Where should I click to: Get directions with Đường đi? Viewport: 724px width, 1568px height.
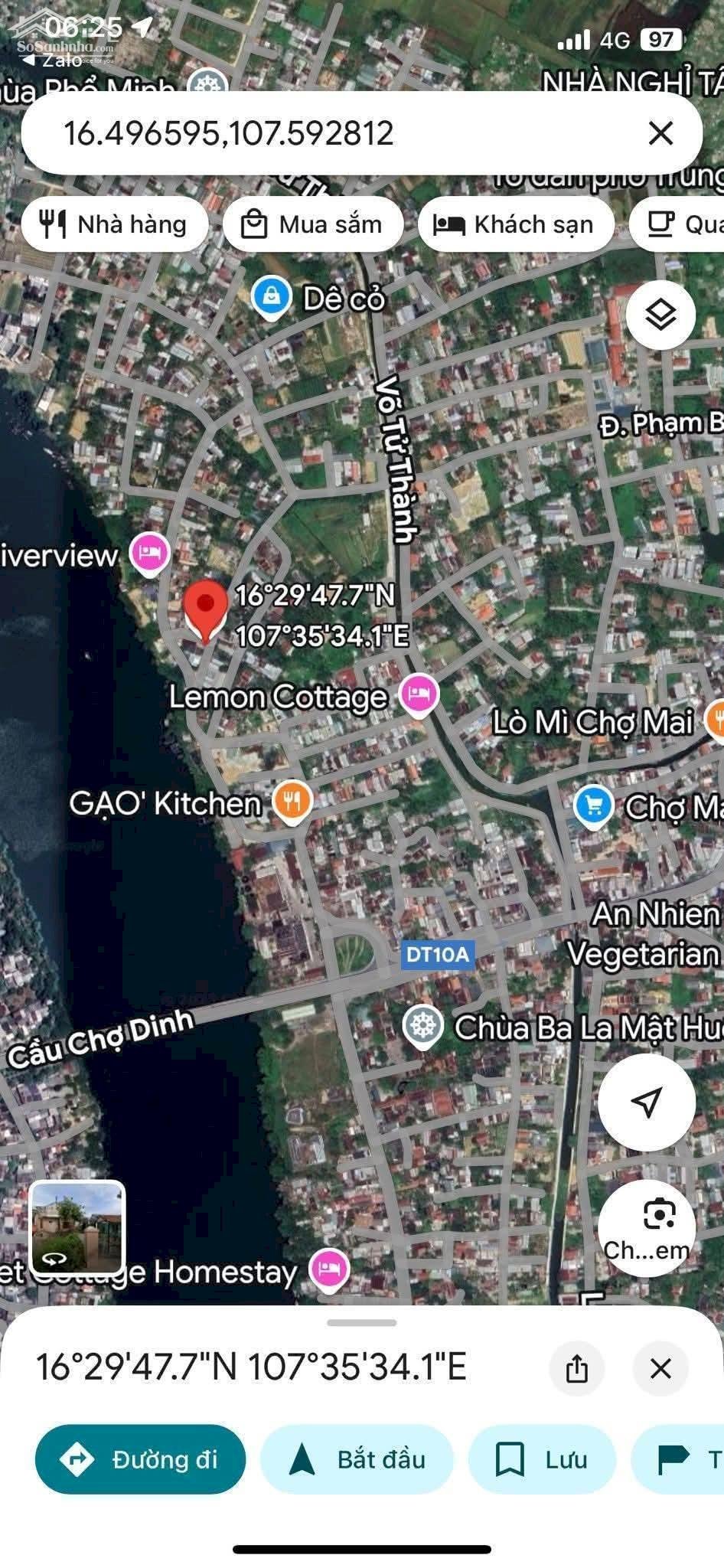pos(141,1459)
